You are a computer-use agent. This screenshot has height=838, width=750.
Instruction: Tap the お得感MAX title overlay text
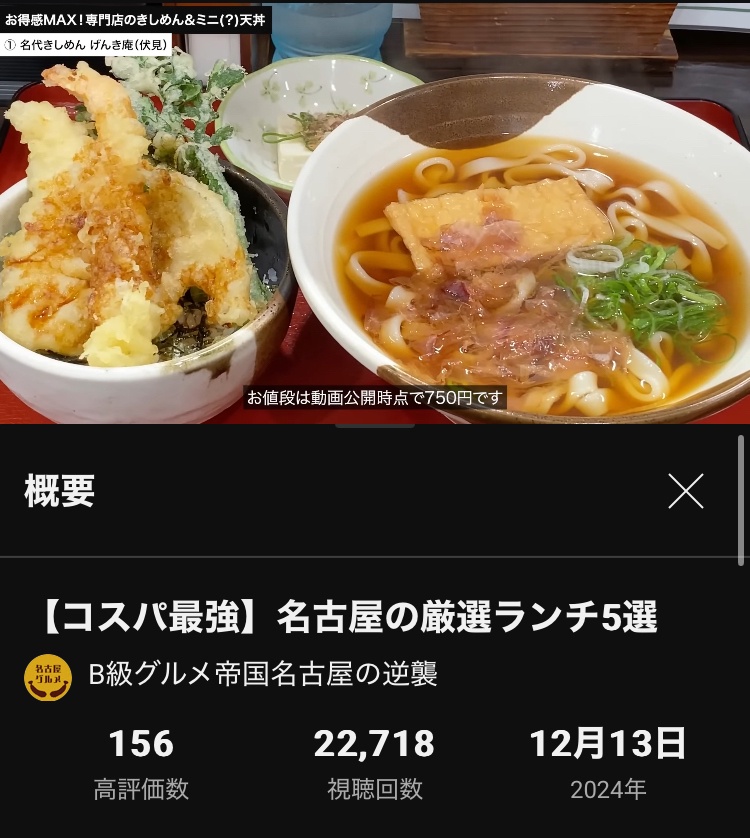(x=135, y=14)
